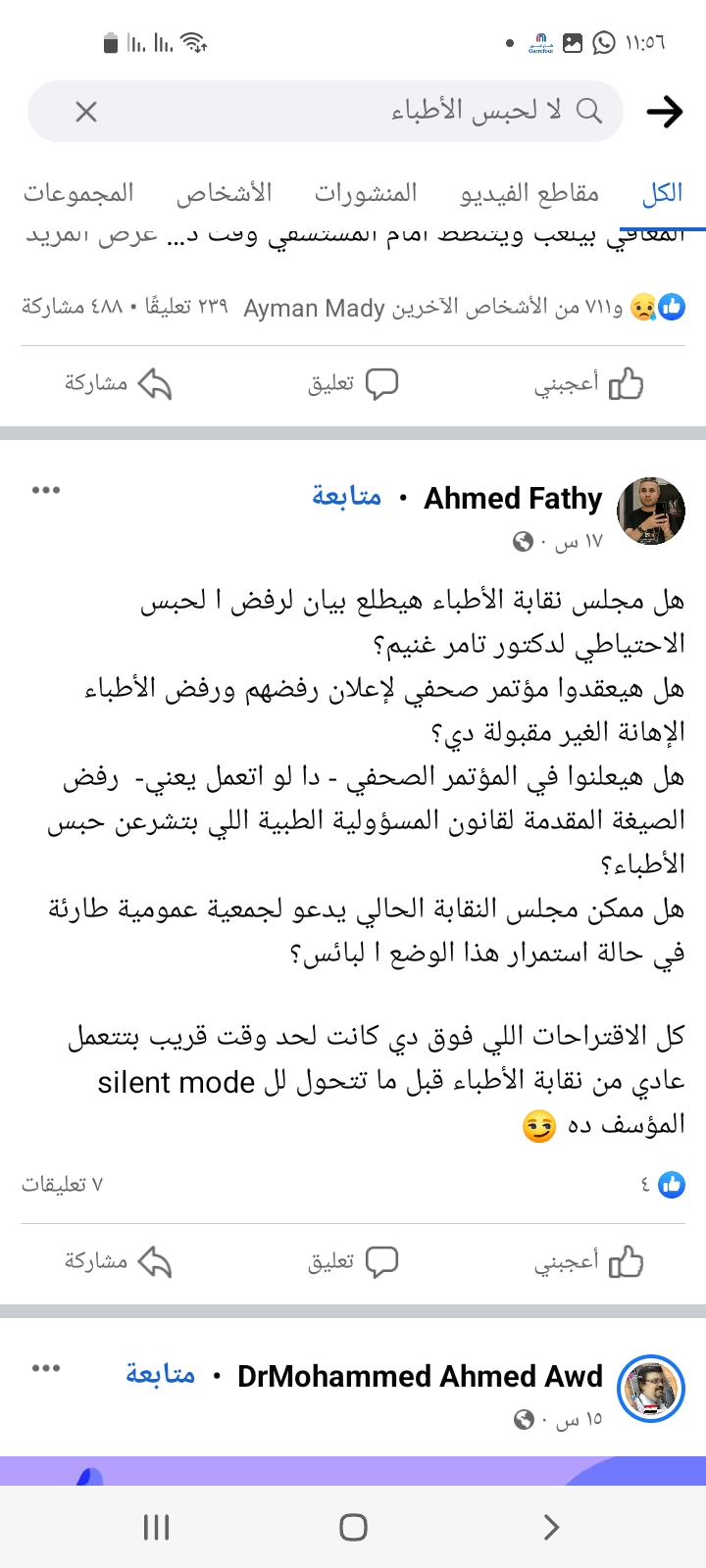Viewport: 706px width, 1568px height.
Task: Tap the magnifying glass search icon
Action: 588,111
